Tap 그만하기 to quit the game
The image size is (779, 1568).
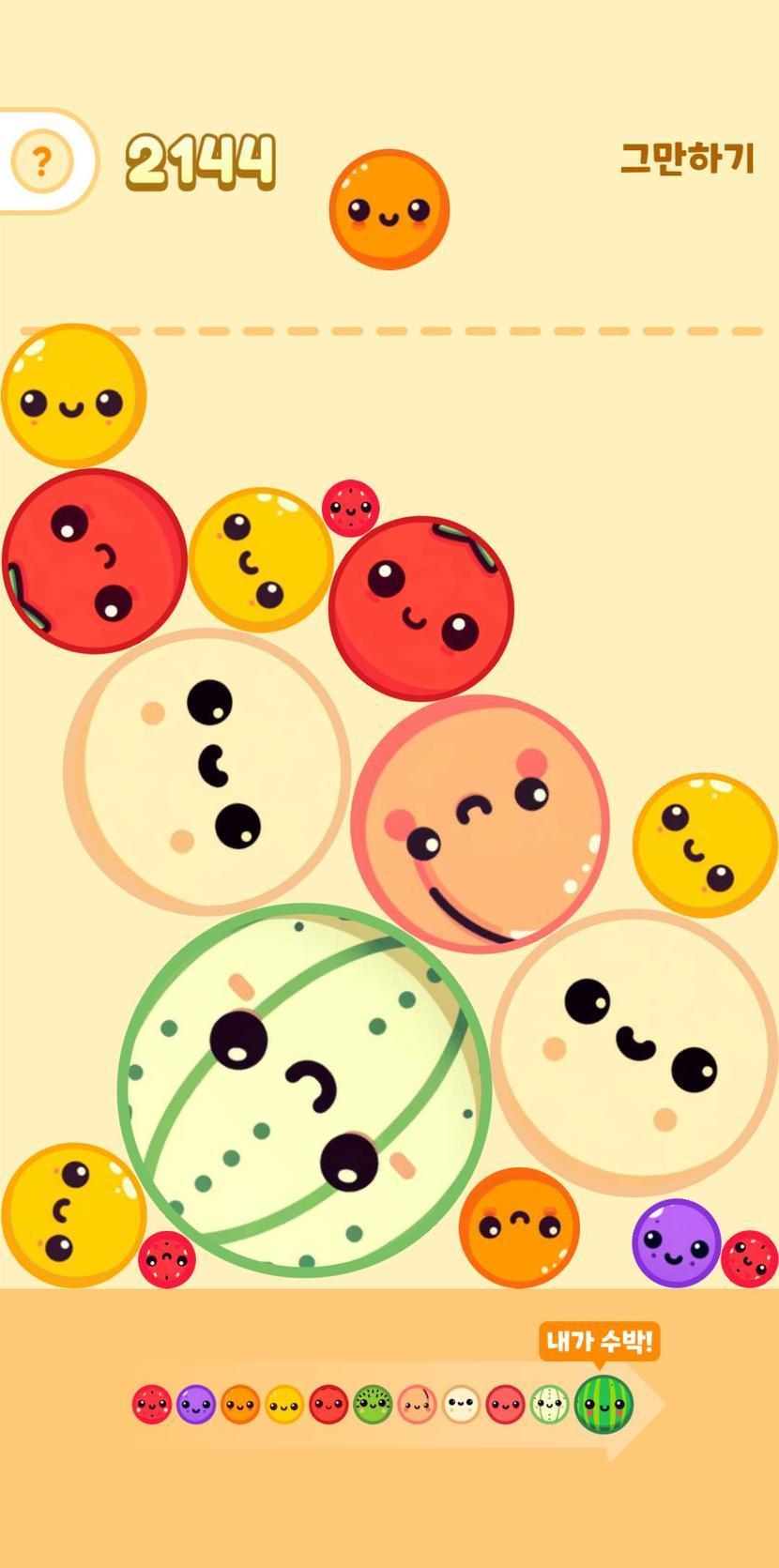[687, 158]
